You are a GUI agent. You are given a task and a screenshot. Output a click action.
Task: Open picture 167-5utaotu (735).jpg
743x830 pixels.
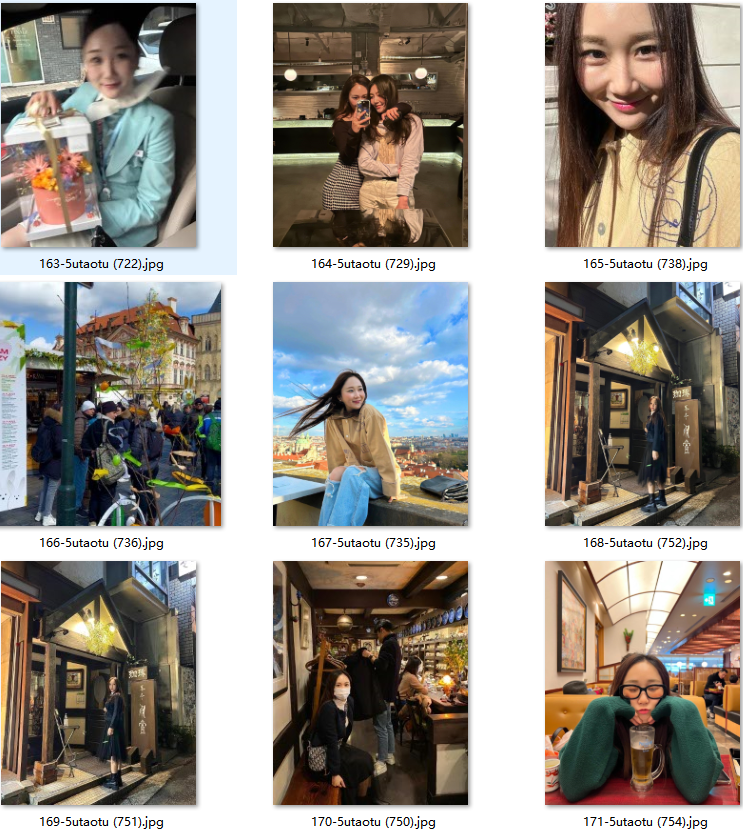pos(370,404)
